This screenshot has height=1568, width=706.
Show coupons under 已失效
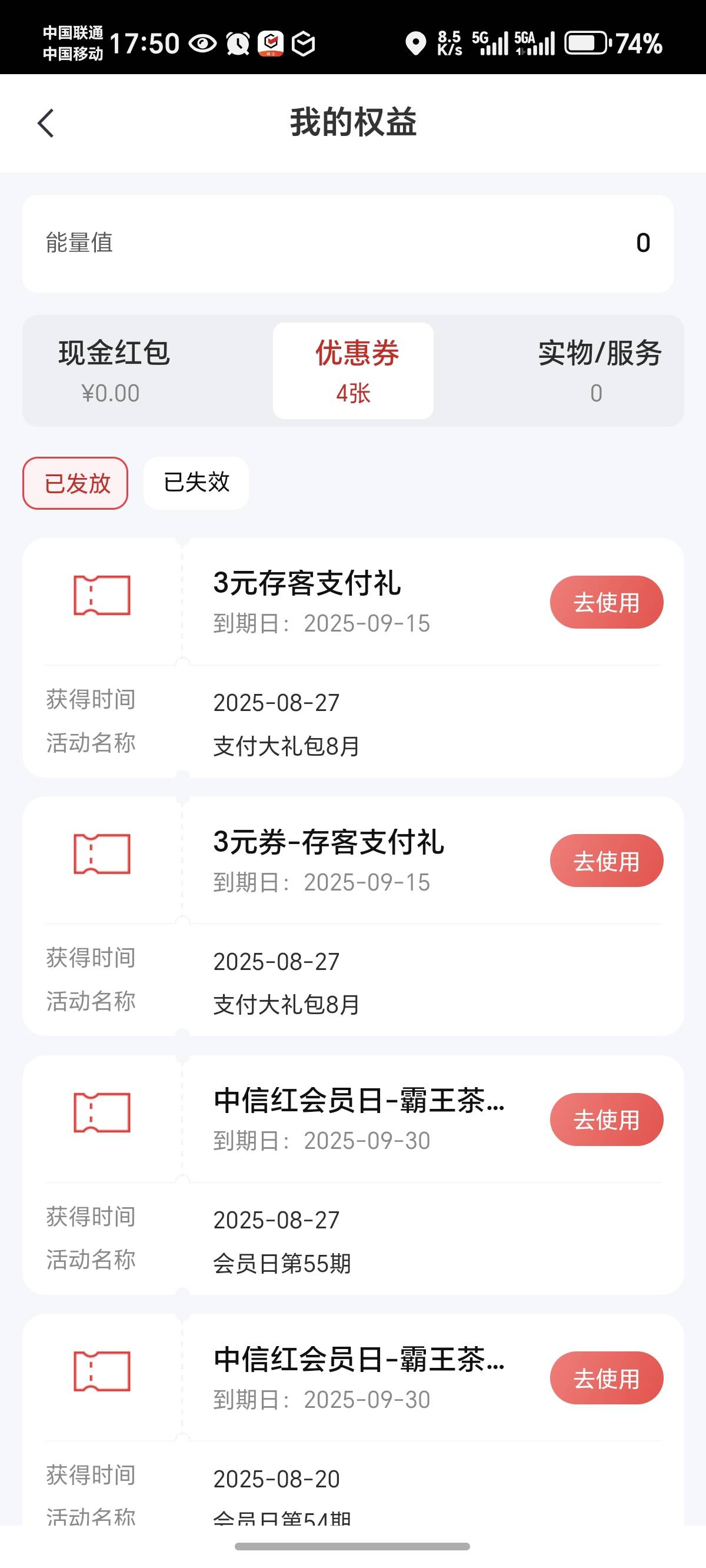[x=196, y=483]
